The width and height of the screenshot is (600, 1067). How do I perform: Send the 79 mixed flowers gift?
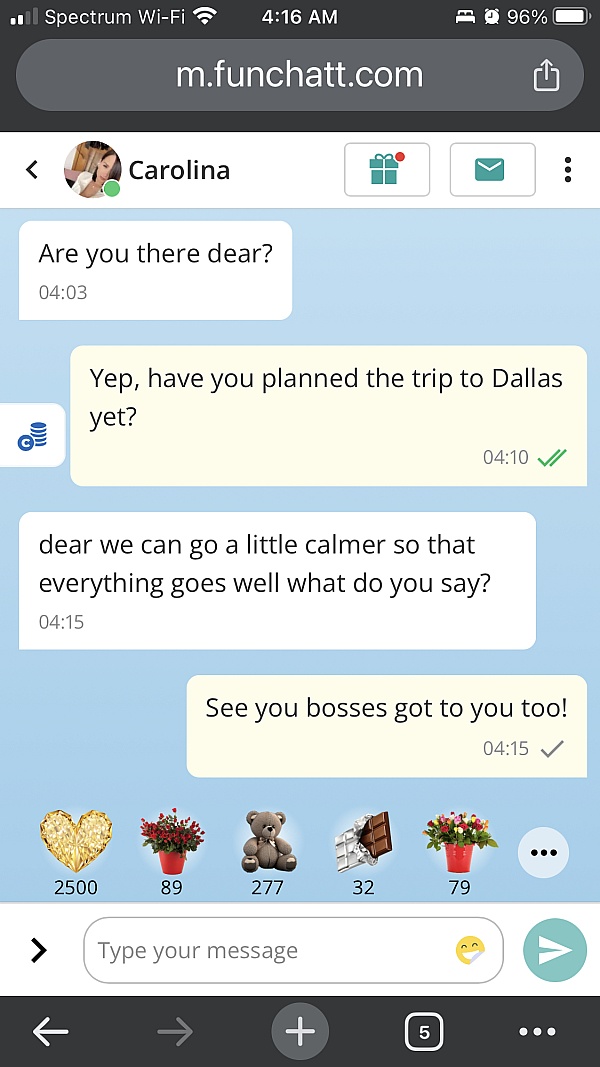(x=460, y=843)
